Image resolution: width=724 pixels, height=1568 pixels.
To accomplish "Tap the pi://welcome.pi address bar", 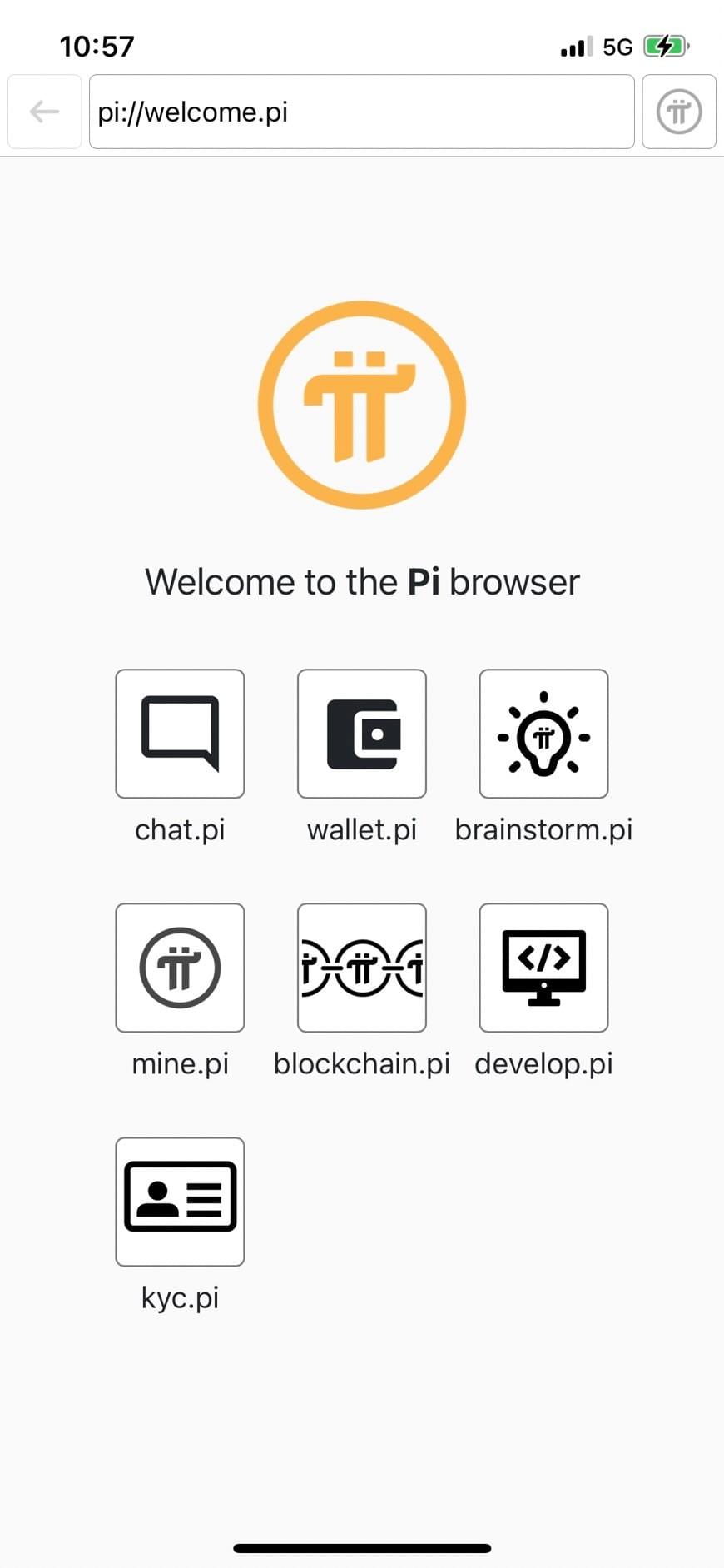I will 362,112.
